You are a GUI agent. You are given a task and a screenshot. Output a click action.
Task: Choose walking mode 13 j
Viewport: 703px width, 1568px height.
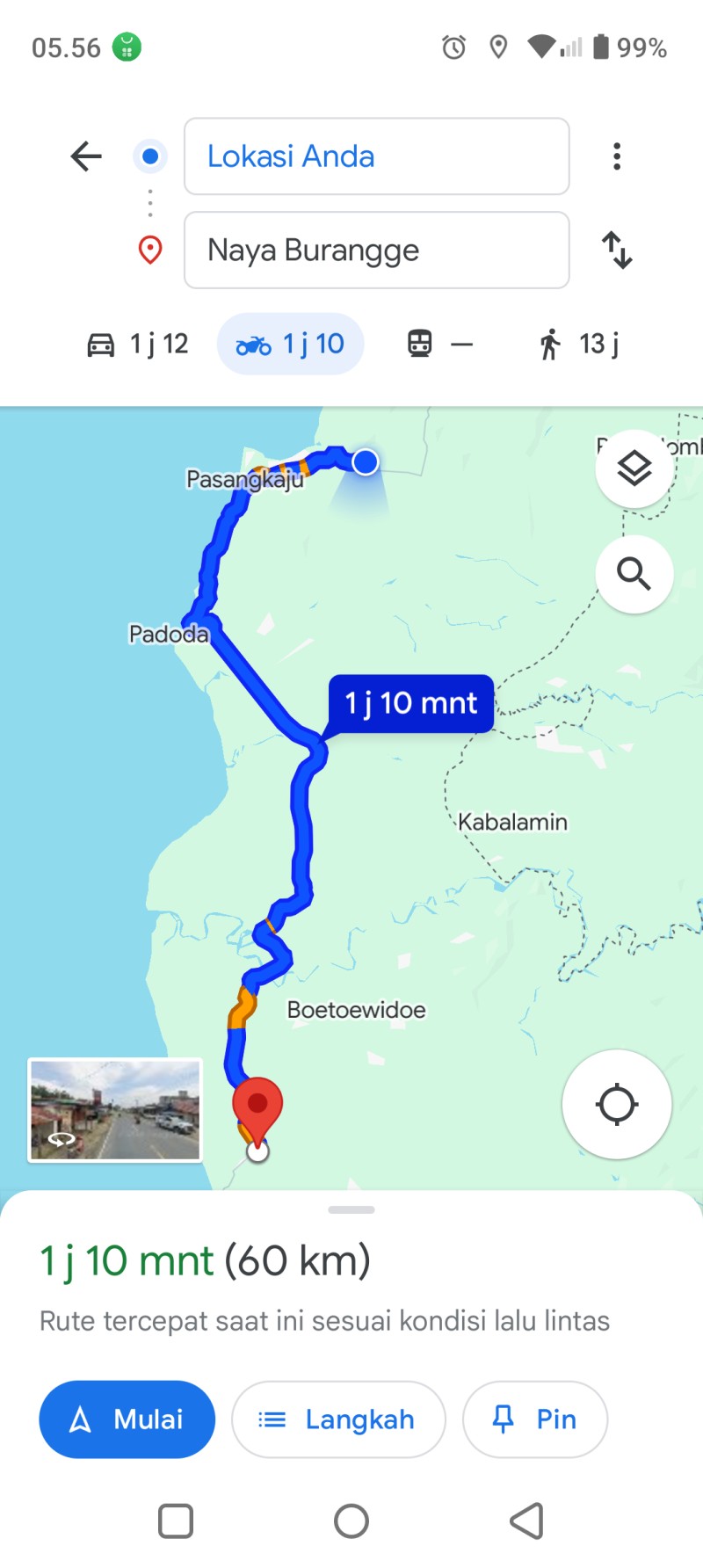click(x=579, y=344)
